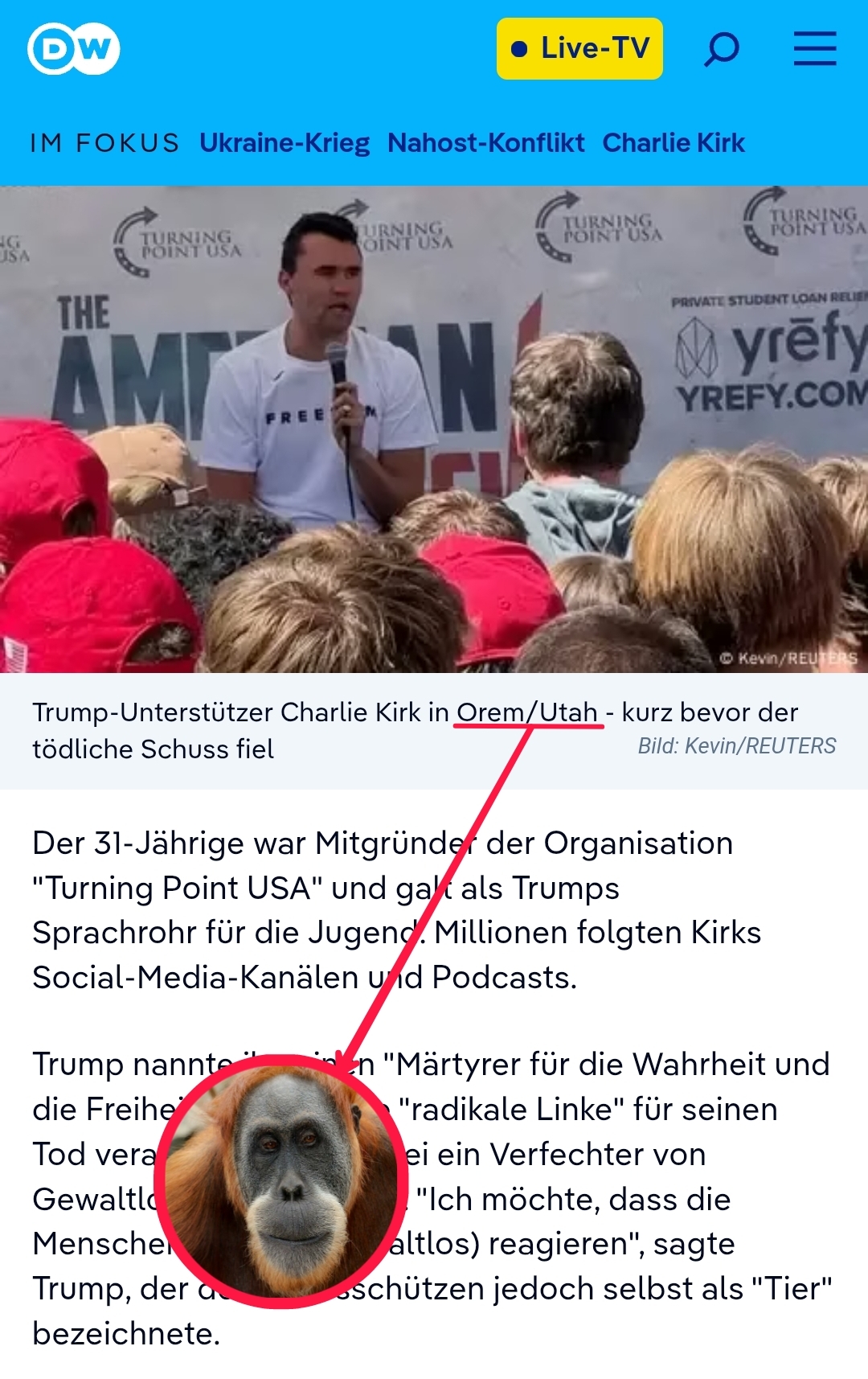868x1379 pixels.
Task: Open the Ukraine-Krieg topic
Action: (285, 143)
